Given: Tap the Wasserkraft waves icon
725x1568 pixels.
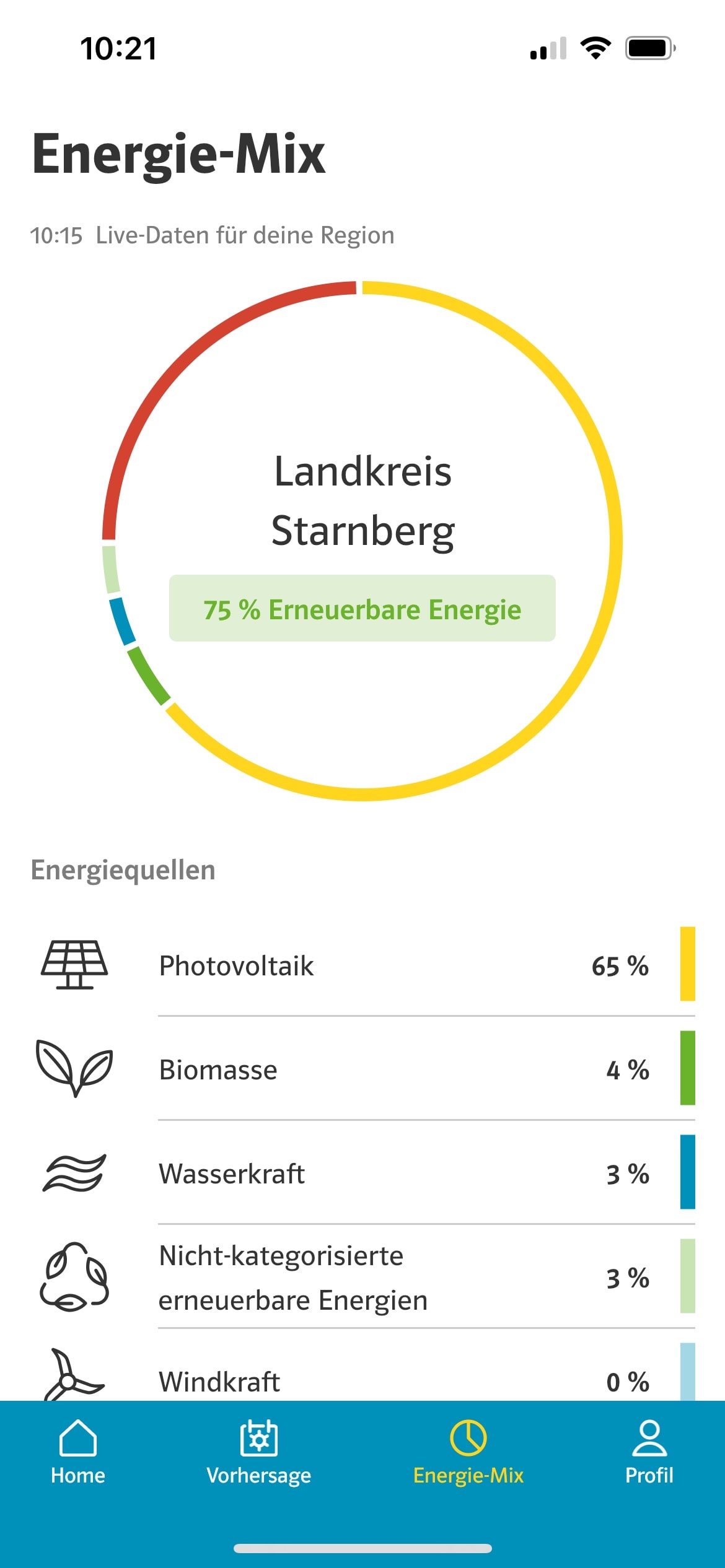Looking at the screenshot, I should (x=73, y=1172).
